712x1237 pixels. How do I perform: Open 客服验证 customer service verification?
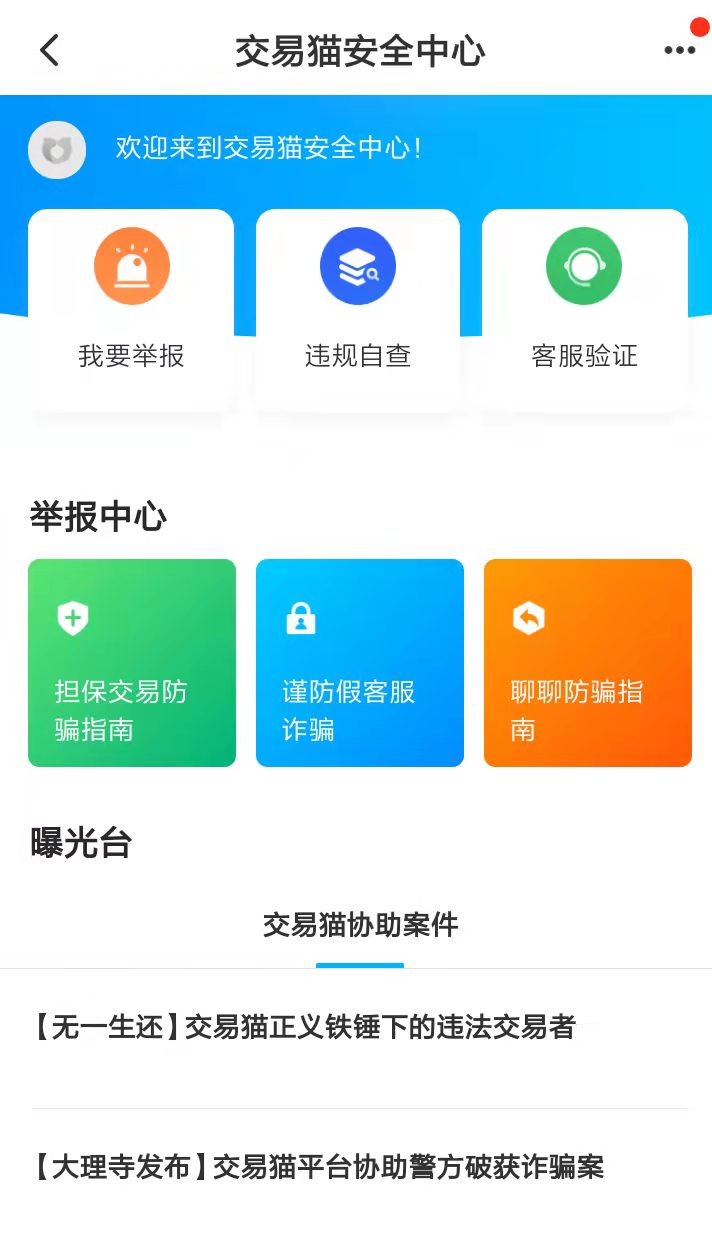(x=585, y=309)
